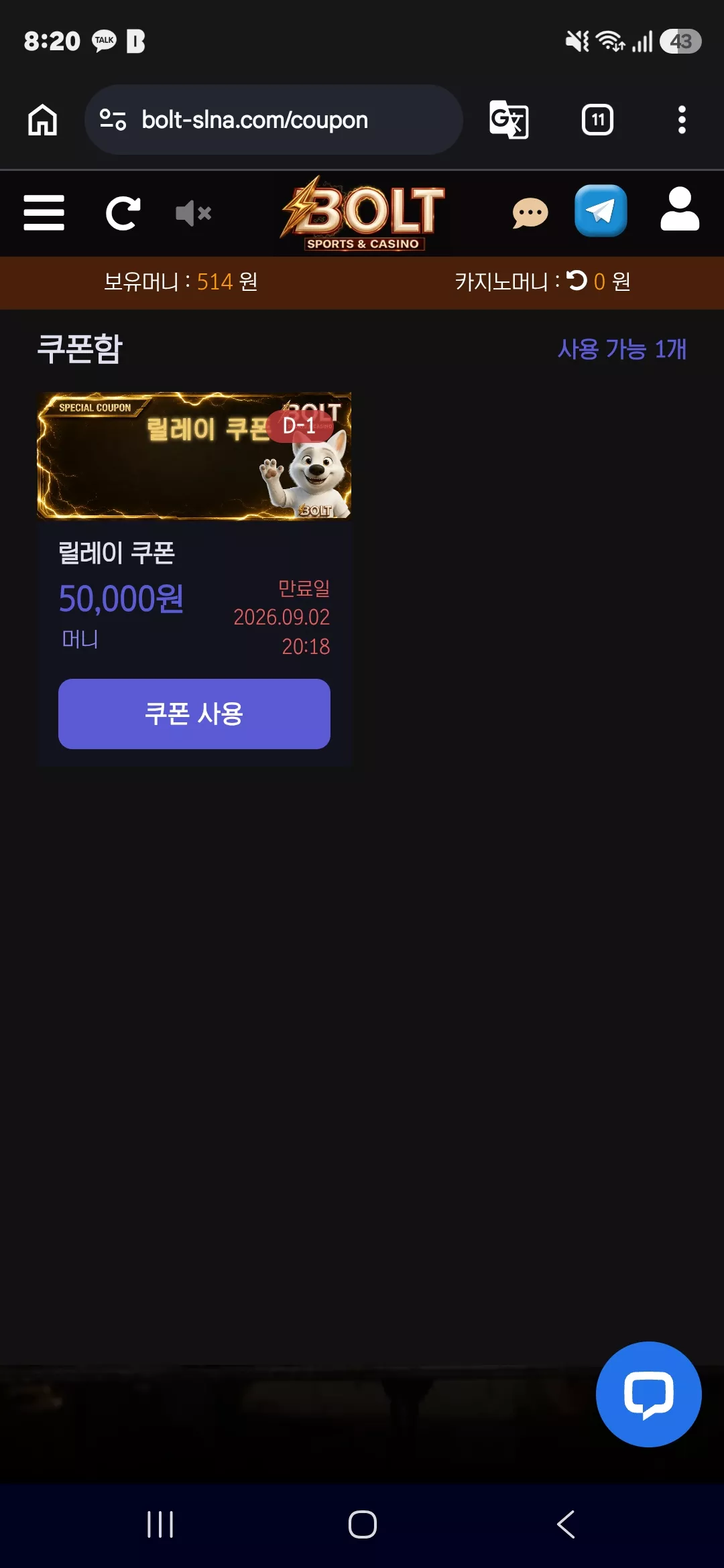Open the 릴레이 쿠폰 coupon banner
The height and width of the screenshot is (1568, 724).
(194, 456)
